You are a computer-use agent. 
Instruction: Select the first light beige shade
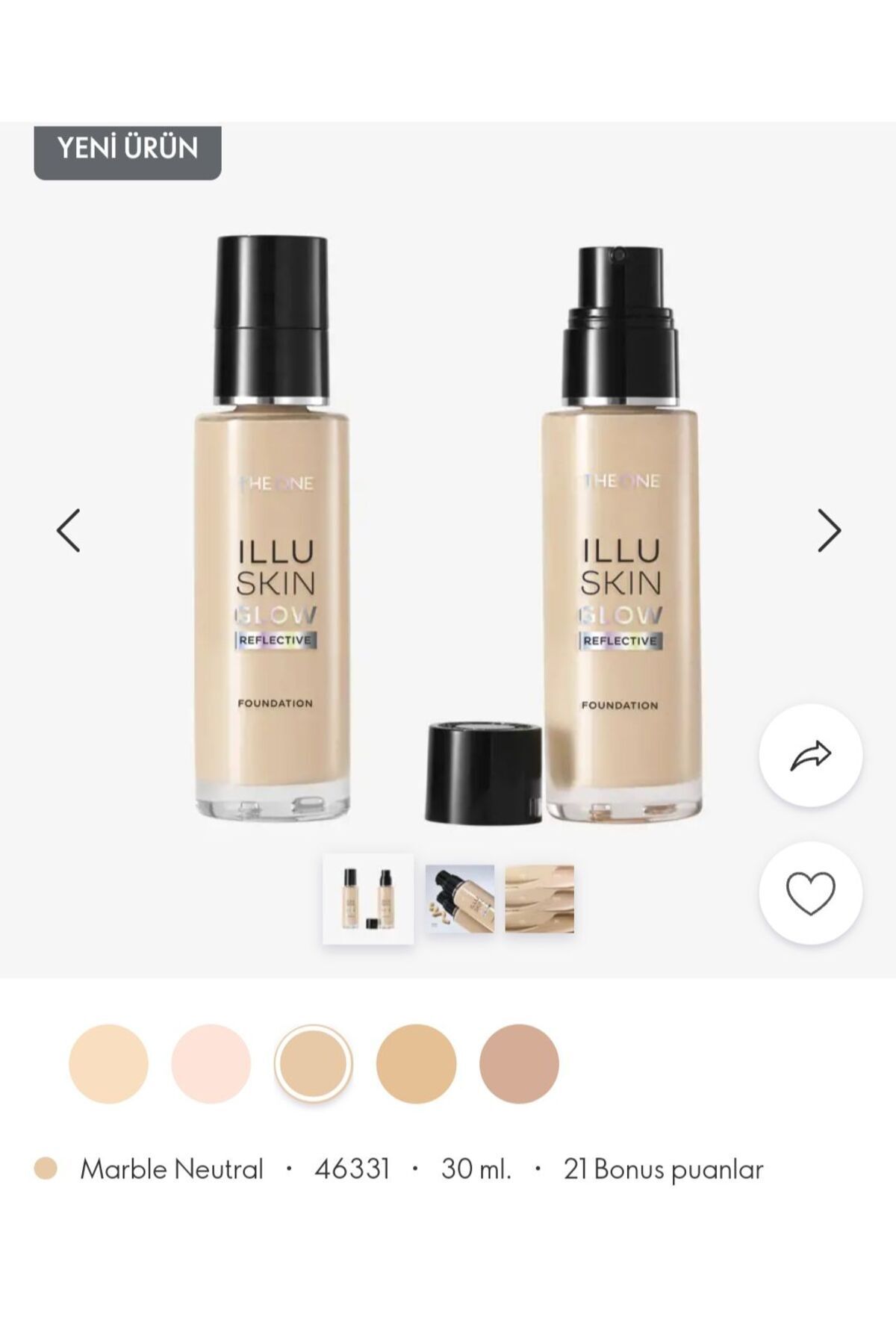click(108, 1064)
